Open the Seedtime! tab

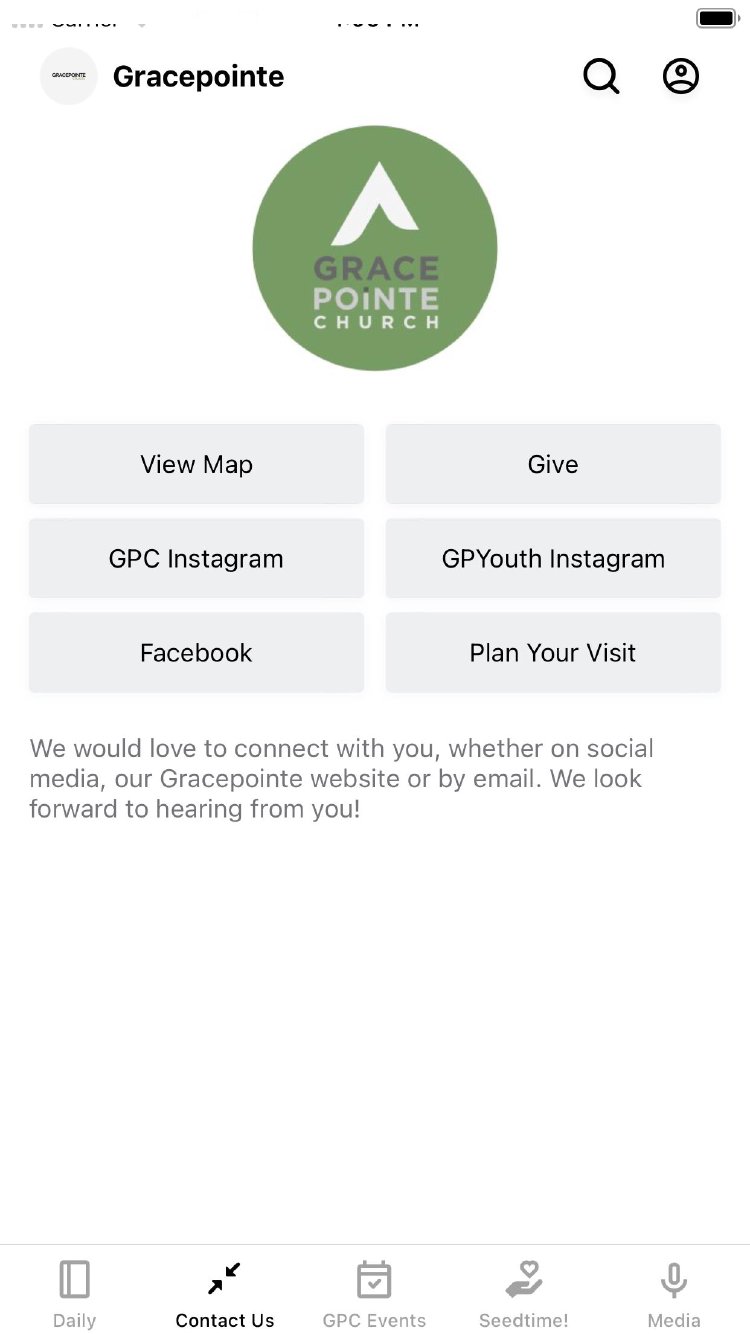pos(524,1293)
